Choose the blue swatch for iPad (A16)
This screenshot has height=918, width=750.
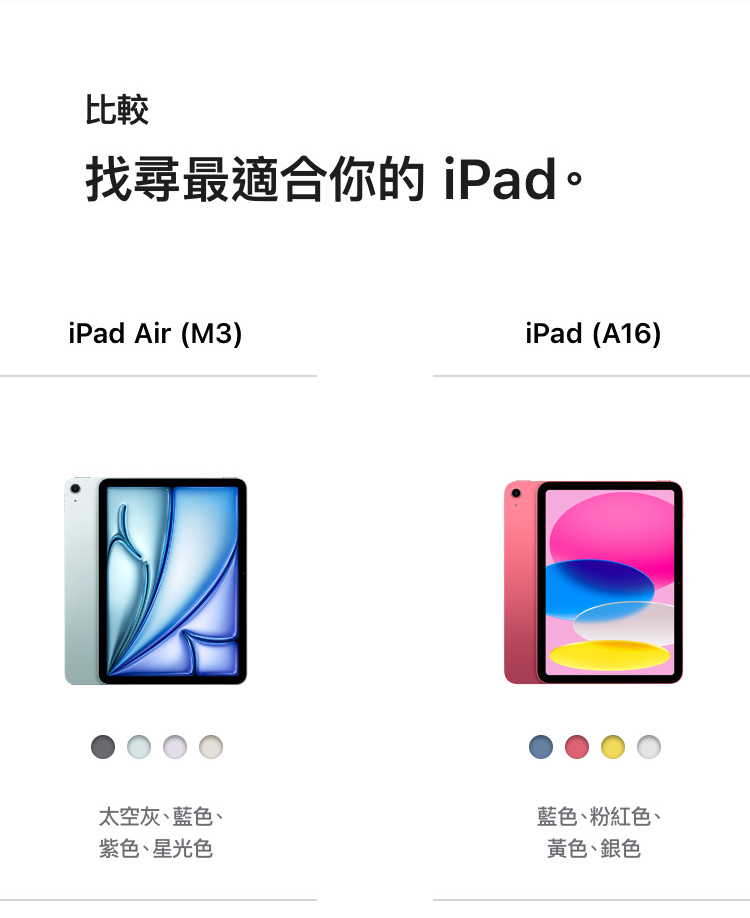[x=541, y=747]
